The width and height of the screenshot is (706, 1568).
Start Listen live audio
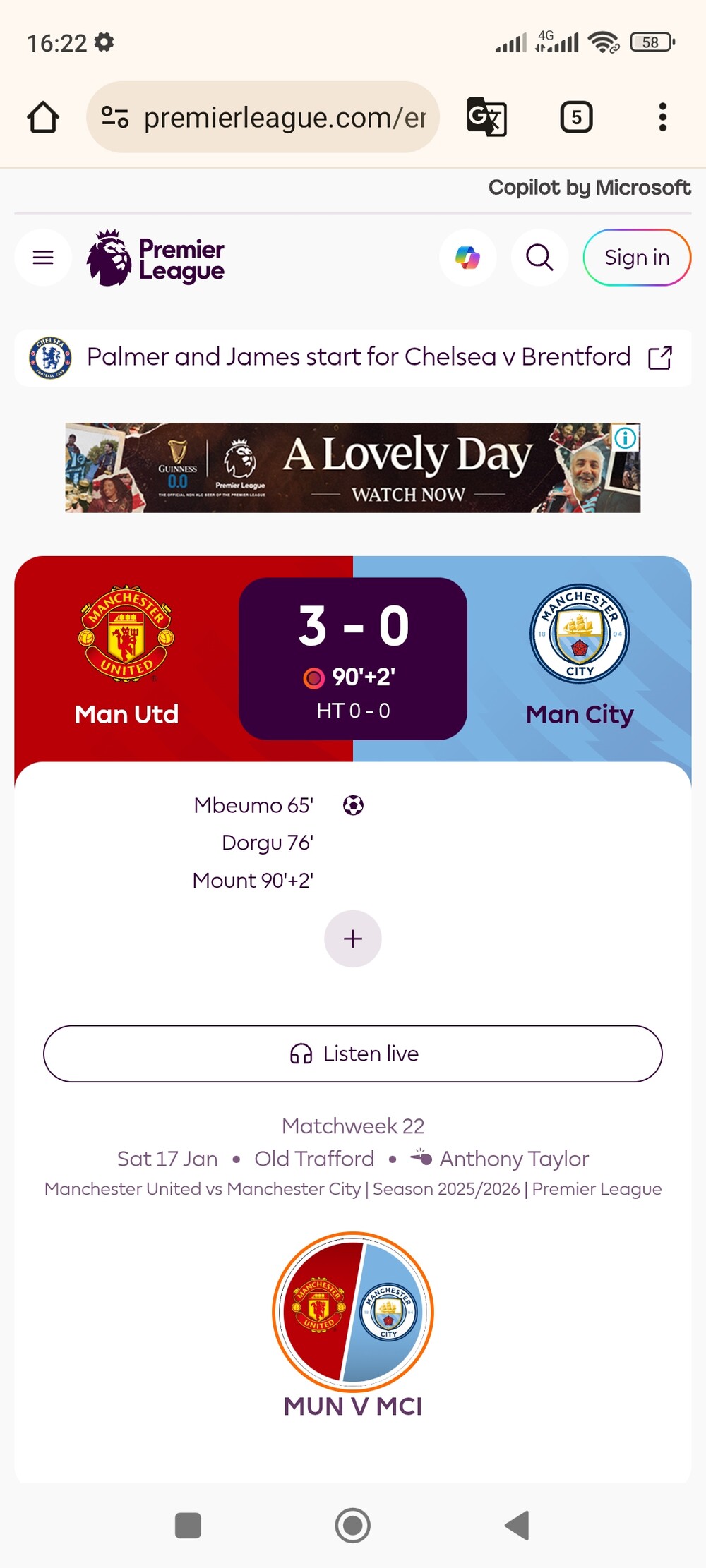pyautogui.click(x=353, y=1054)
